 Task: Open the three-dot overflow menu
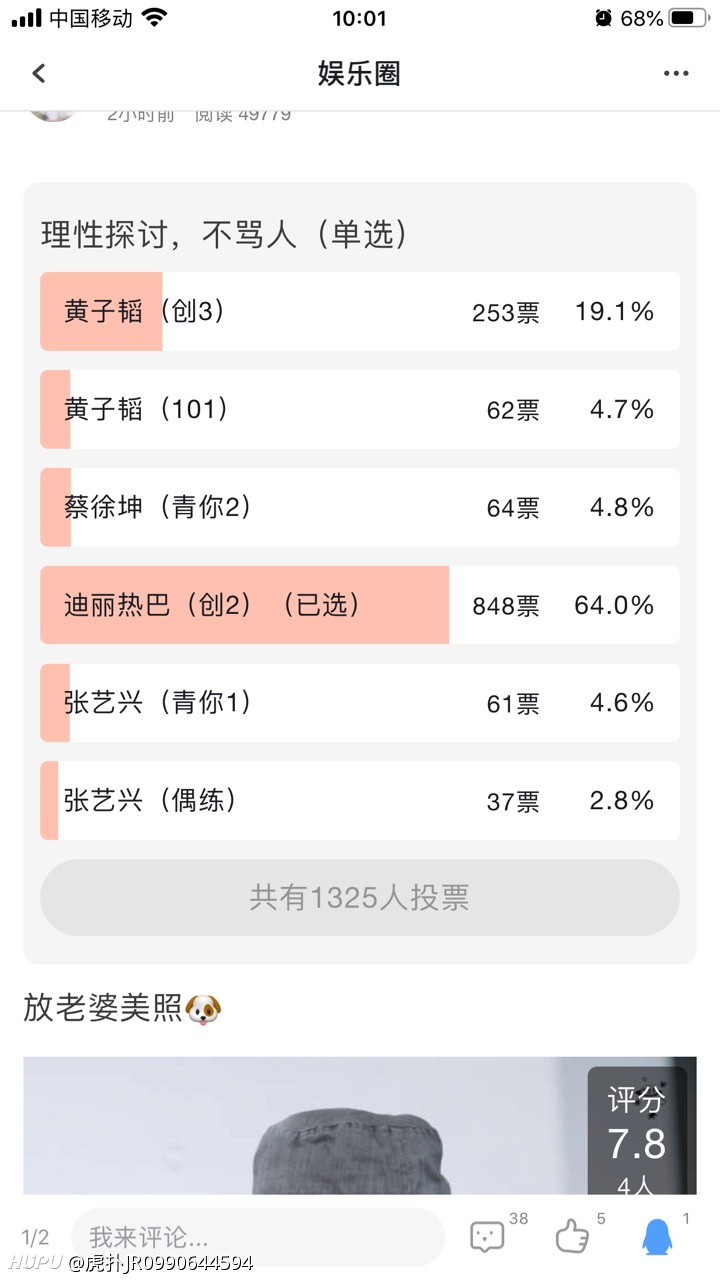676,74
